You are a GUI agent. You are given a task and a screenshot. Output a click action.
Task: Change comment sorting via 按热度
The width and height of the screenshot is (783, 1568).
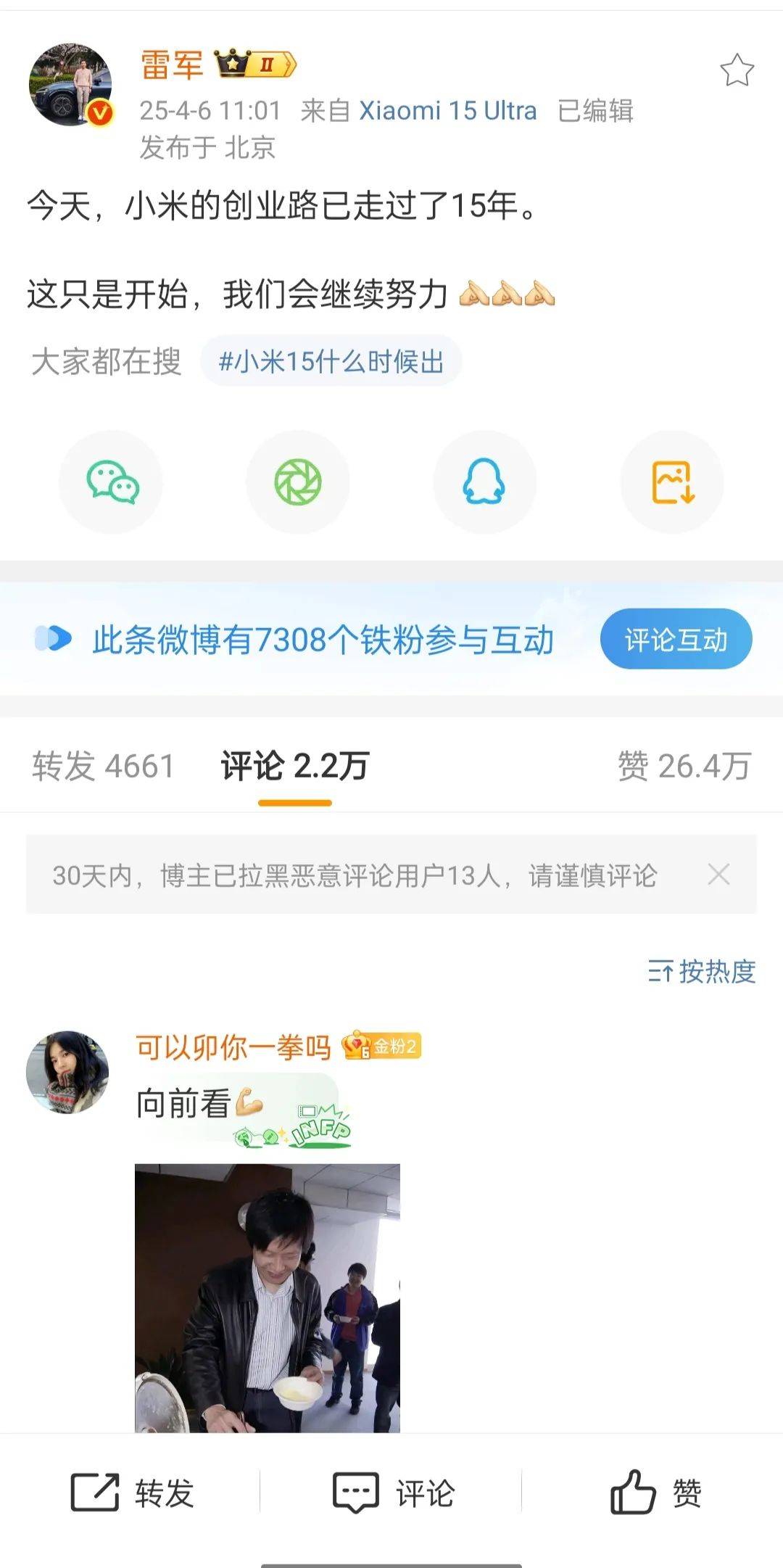[701, 971]
